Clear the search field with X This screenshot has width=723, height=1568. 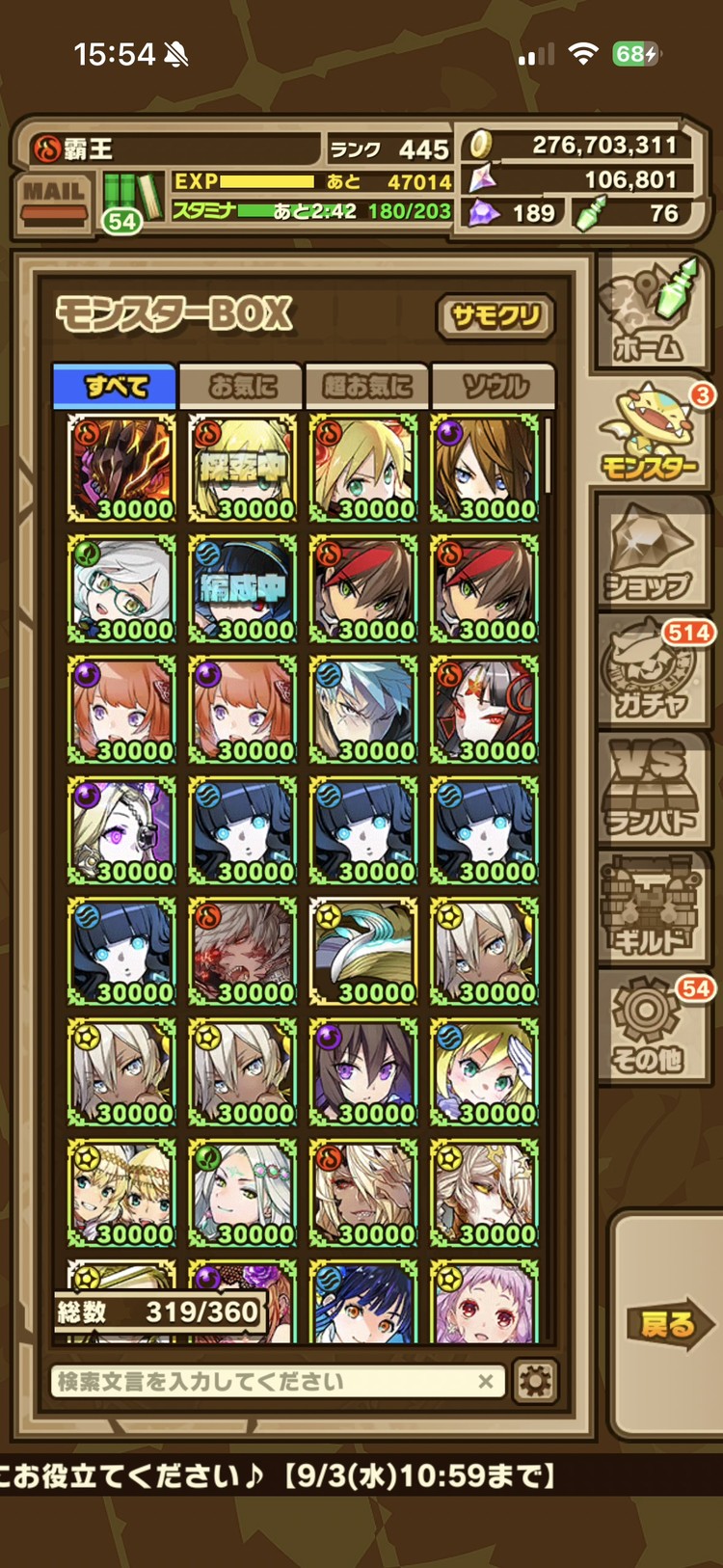coord(486,1382)
